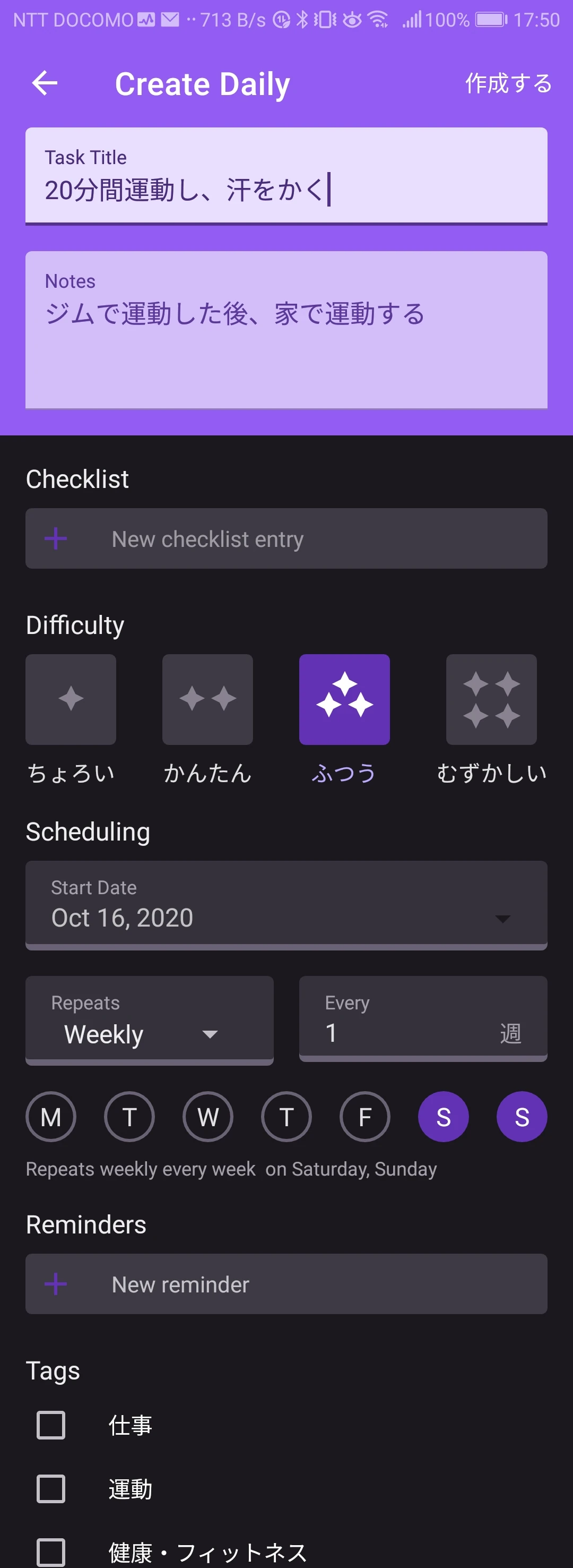Enable Monday repeat day

click(51, 1117)
